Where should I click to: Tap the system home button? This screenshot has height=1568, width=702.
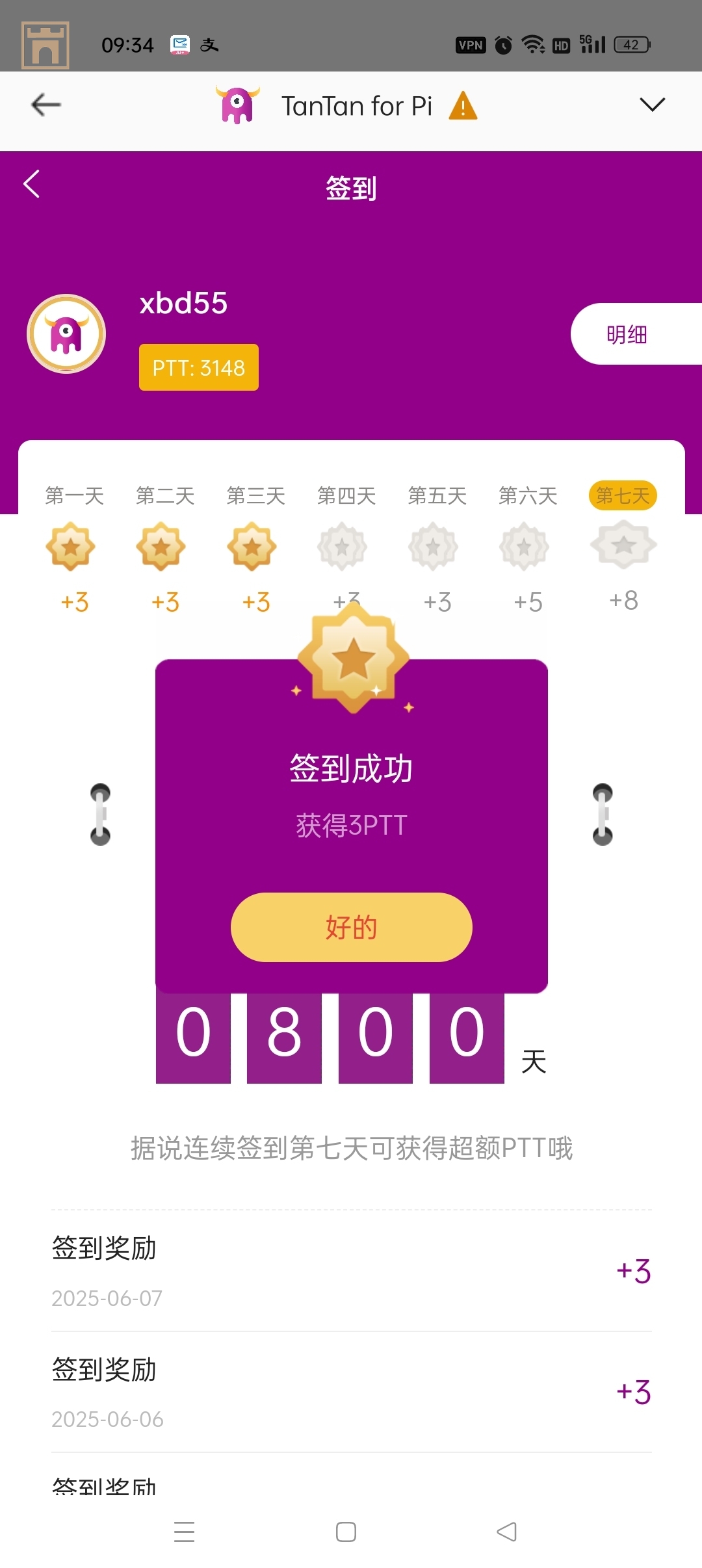tap(346, 1532)
